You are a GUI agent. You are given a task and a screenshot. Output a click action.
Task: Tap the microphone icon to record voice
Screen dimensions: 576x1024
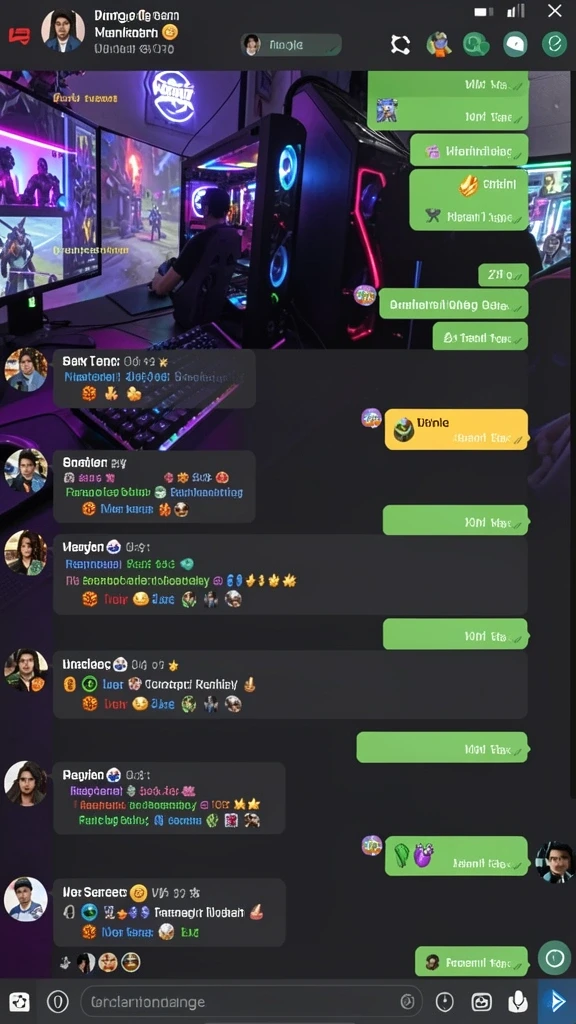coord(519,1001)
